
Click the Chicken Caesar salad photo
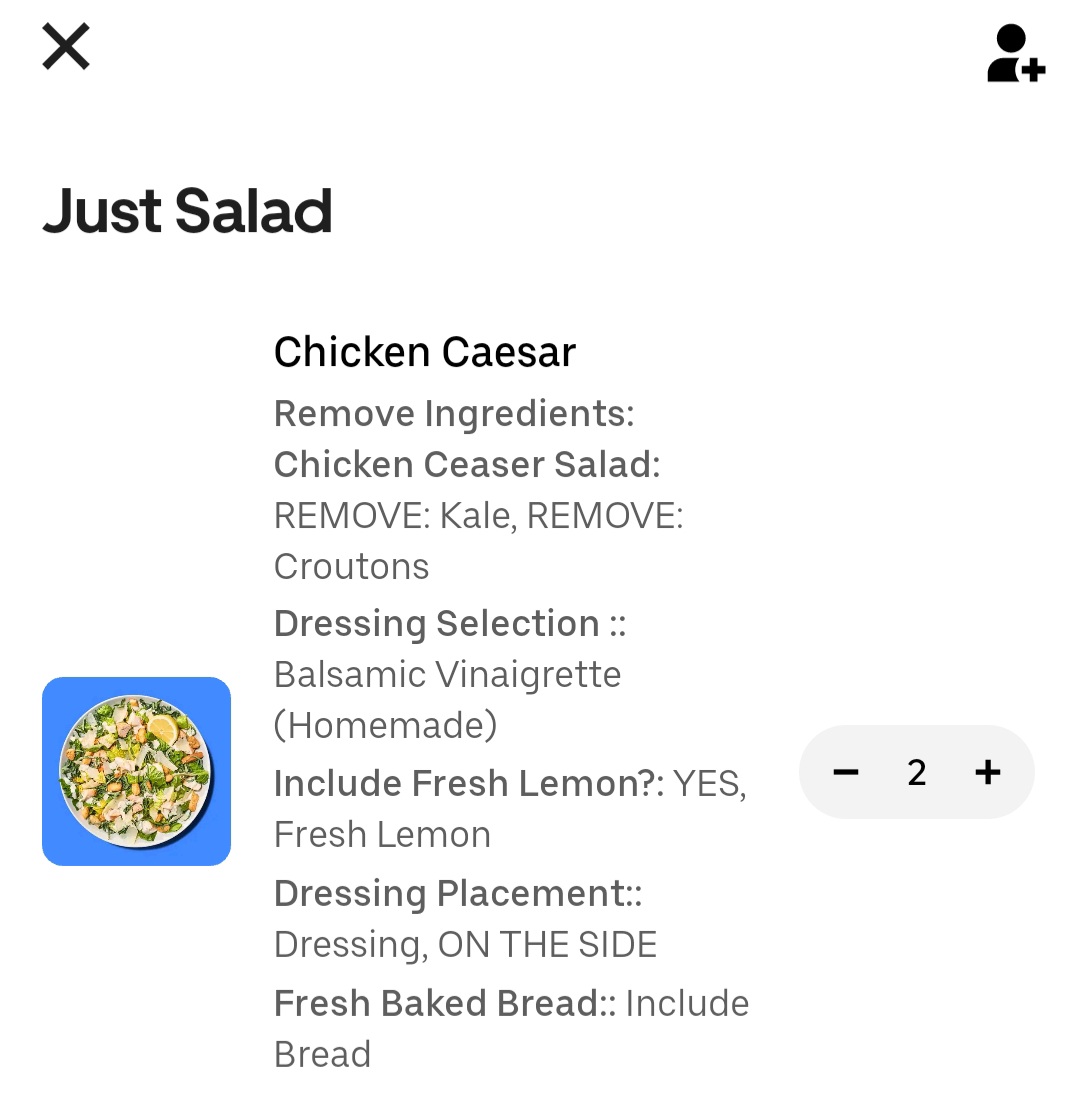[x=136, y=771]
